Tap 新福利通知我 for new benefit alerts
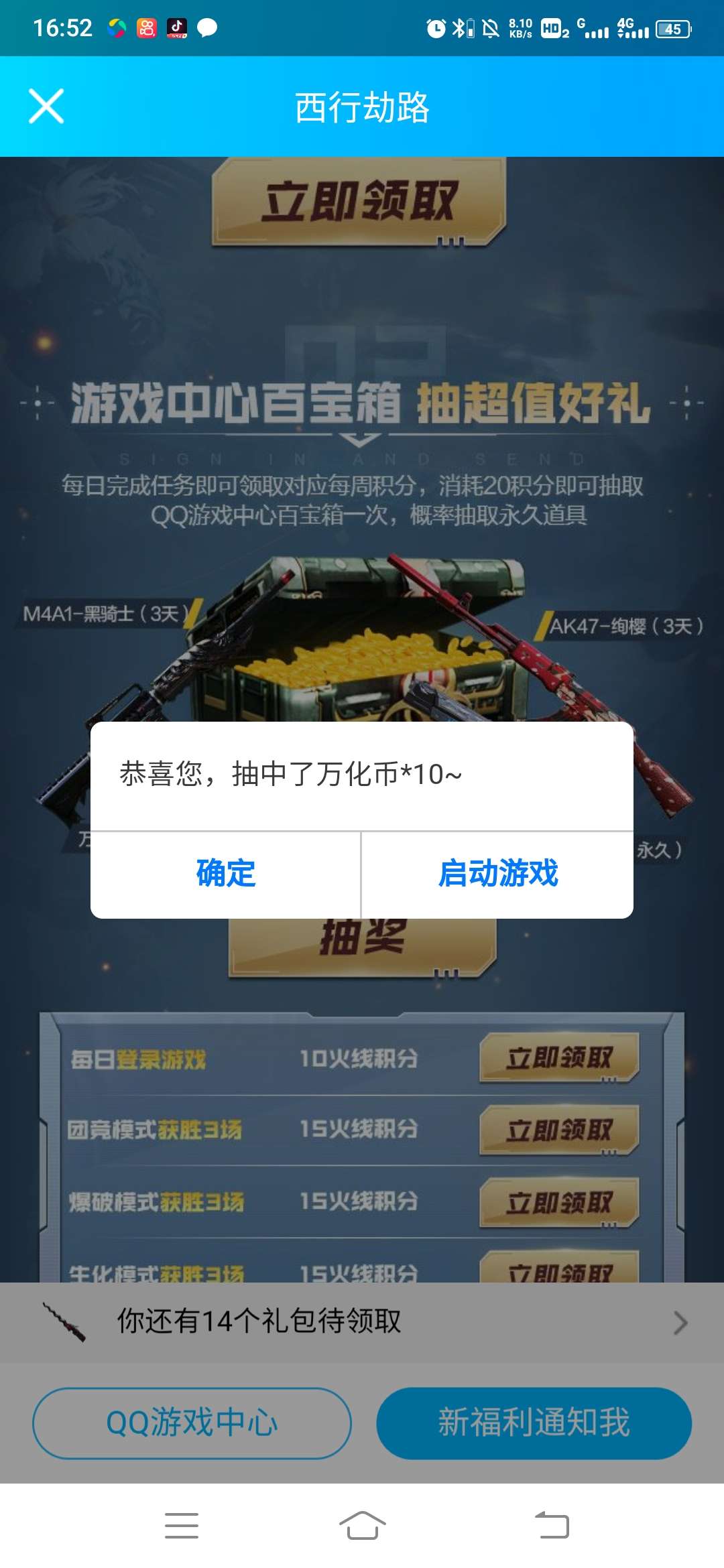 534,1423
